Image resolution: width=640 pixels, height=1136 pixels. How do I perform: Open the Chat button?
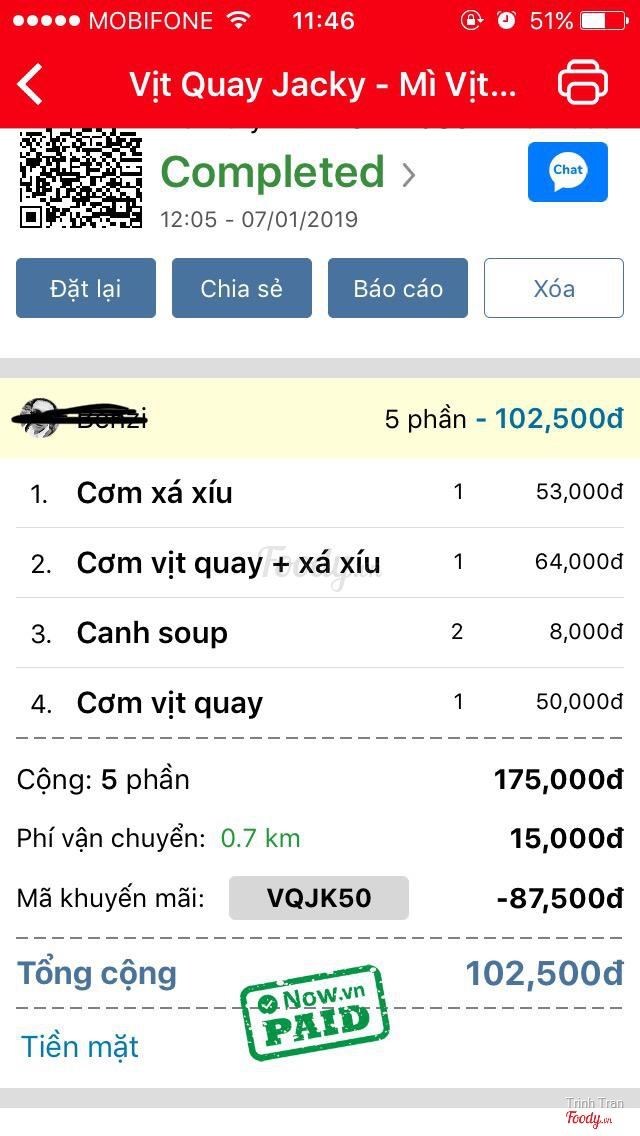coord(567,172)
